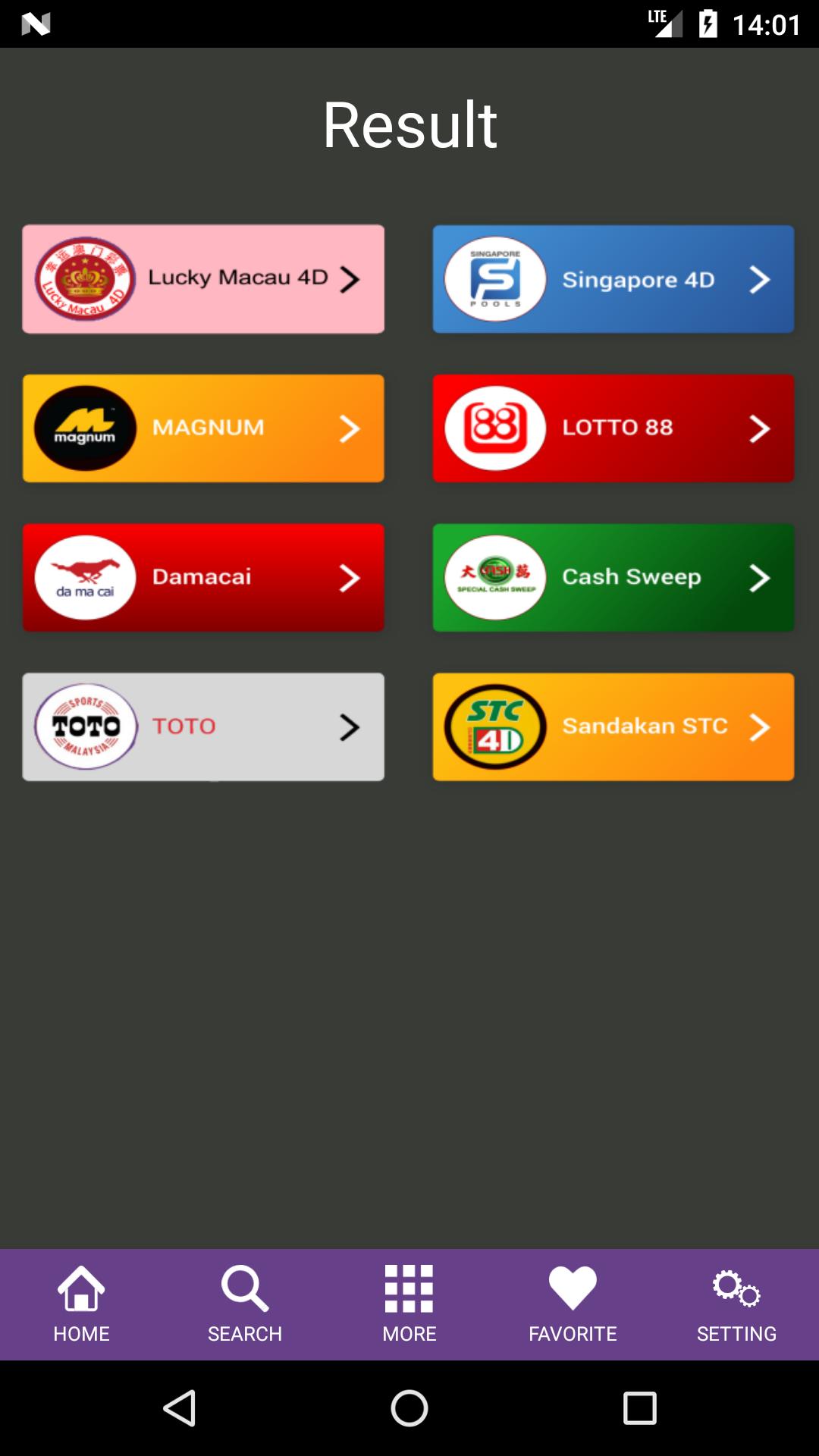Go to the HOME tab
The width and height of the screenshot is (819, 1456).
pos(82,1304)
